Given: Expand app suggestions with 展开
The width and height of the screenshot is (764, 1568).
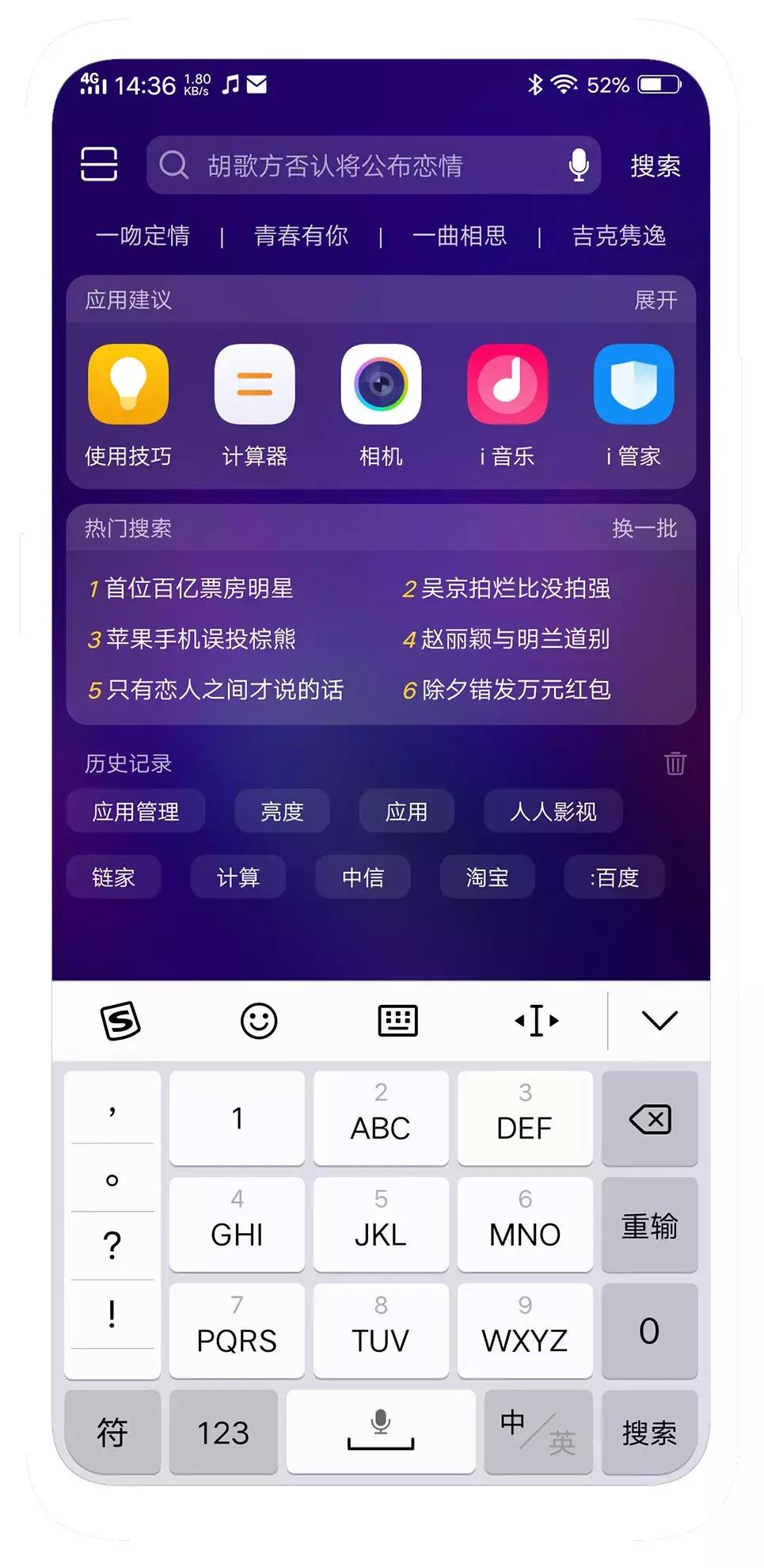Looking at the screenshot, I should tap(656, 300).
